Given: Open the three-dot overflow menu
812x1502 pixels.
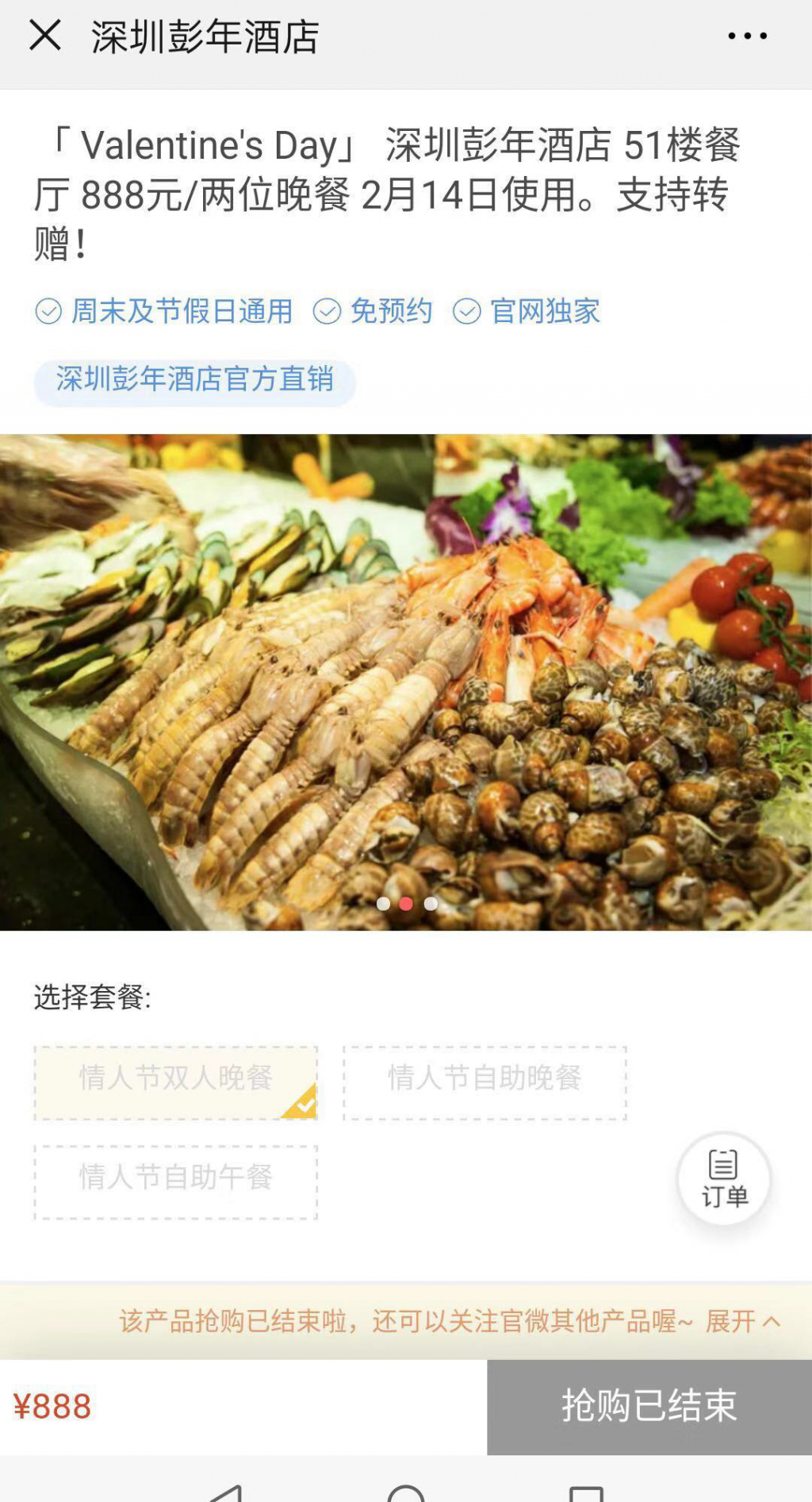Looking at the screenshot, I should point(747,36).
